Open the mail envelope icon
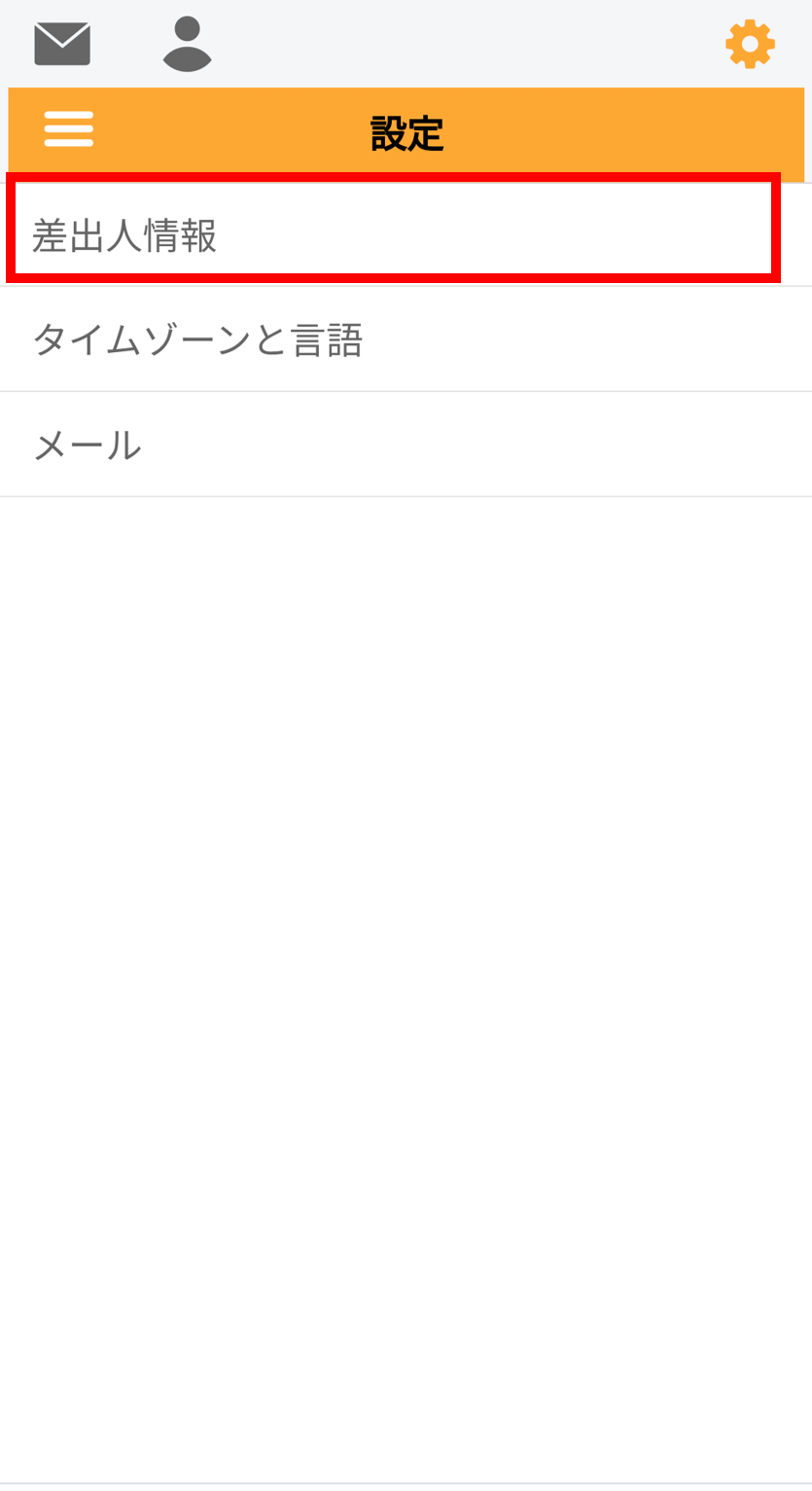The image size is (812, 1491). tap(62, 44)
